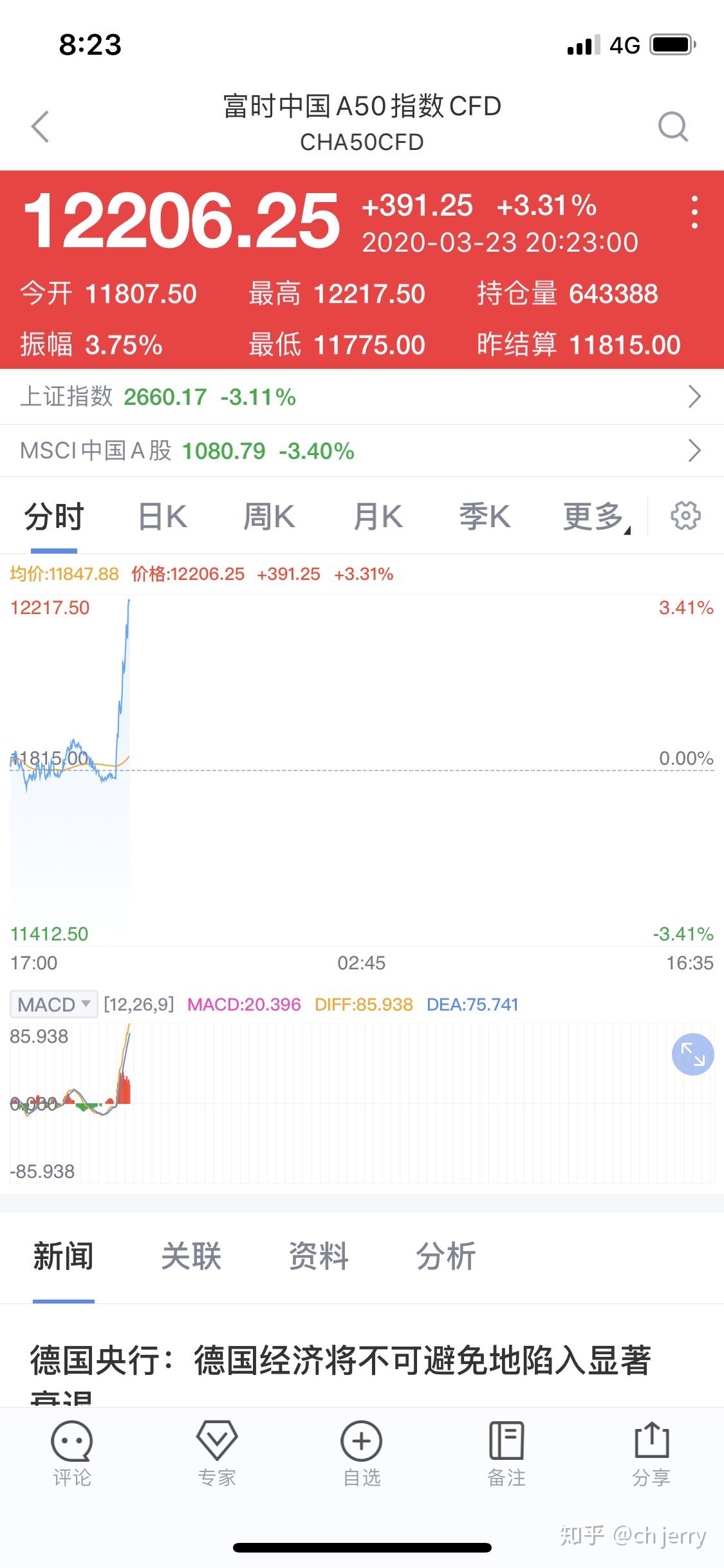Switch to the 日K chart tab
This screenshot has width=724, height=1568.
(163, 517)
